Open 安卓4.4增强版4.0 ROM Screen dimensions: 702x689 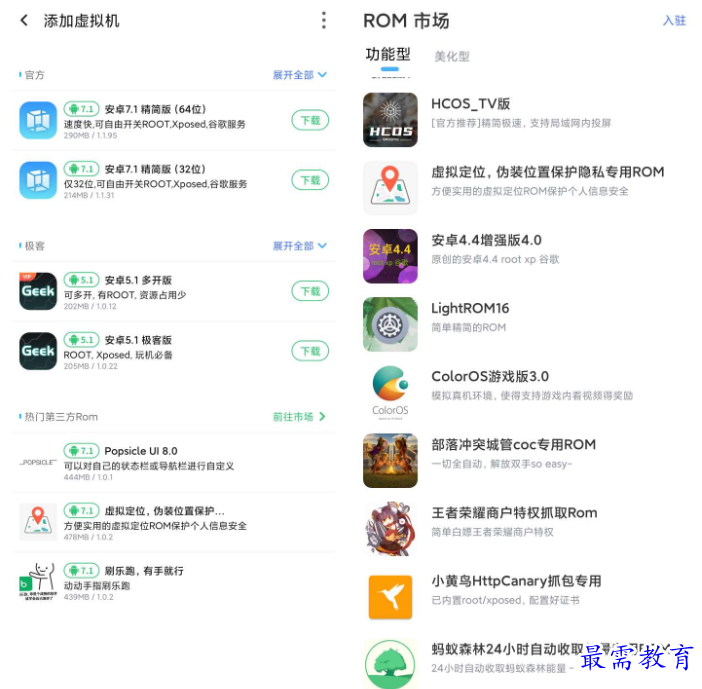[x=486, y=240]
